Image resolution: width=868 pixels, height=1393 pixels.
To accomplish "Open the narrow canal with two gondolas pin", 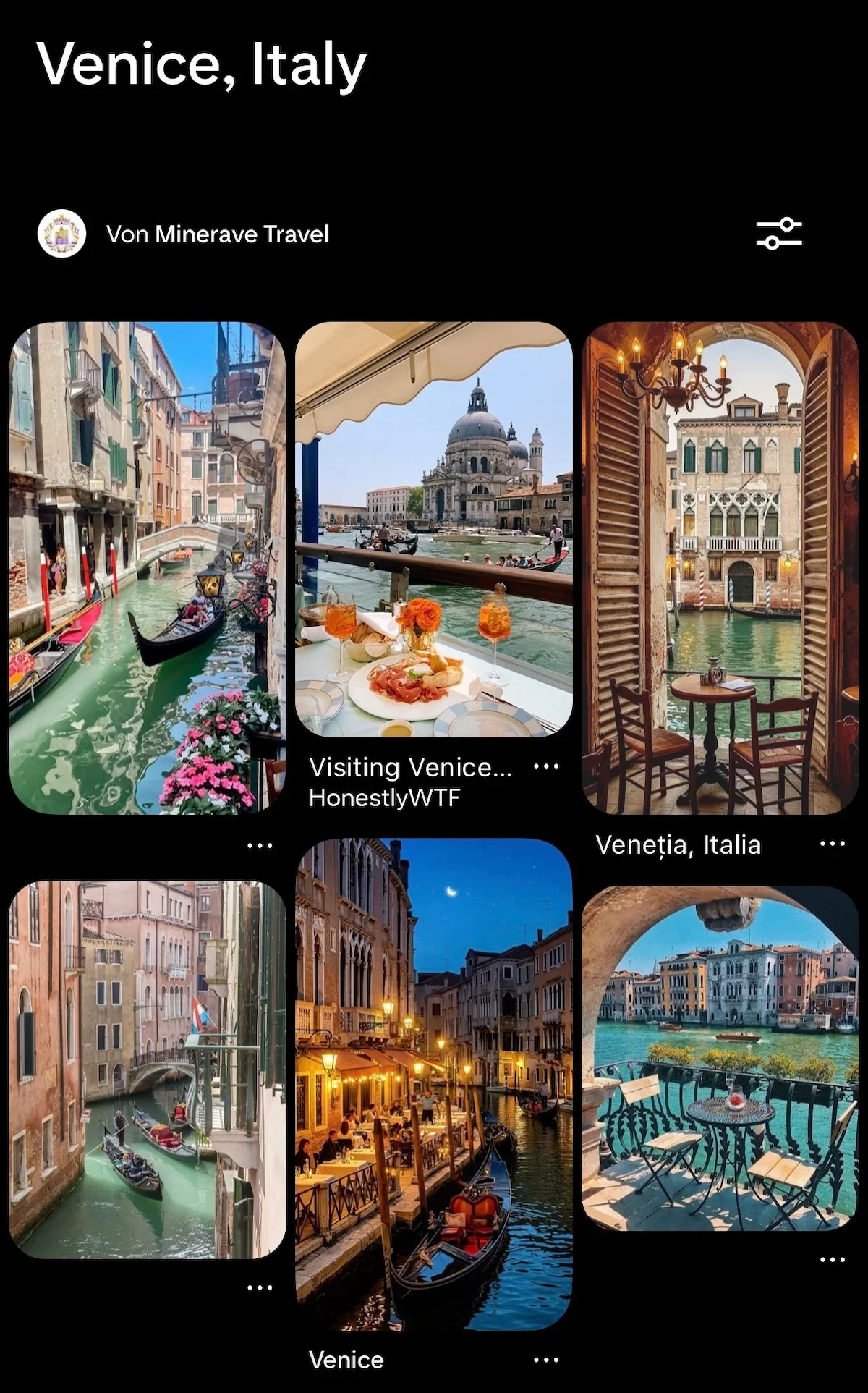I will pyautogui.click(x=147, y=1070).
